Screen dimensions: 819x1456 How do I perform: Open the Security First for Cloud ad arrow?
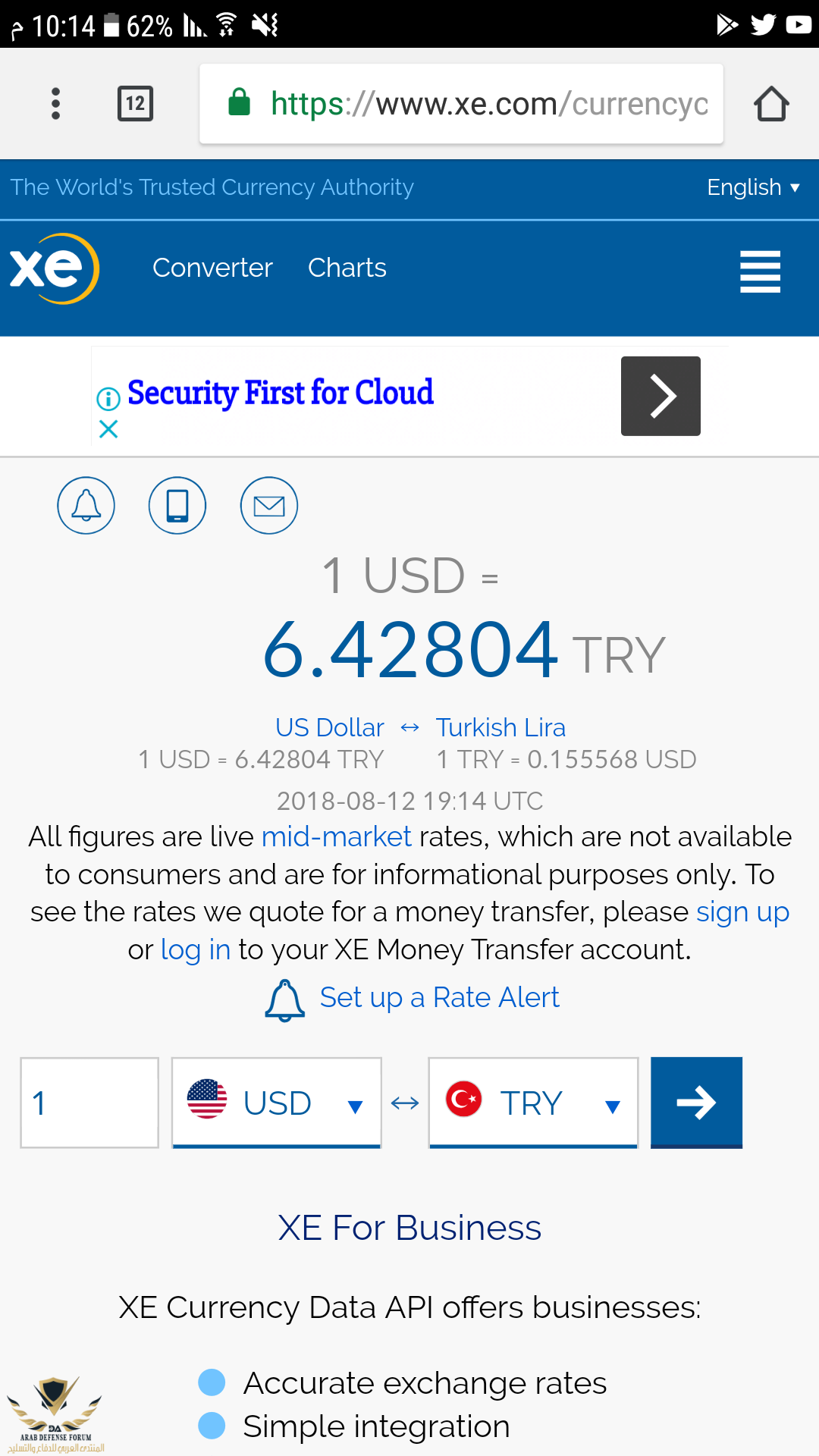click(661, 396)
